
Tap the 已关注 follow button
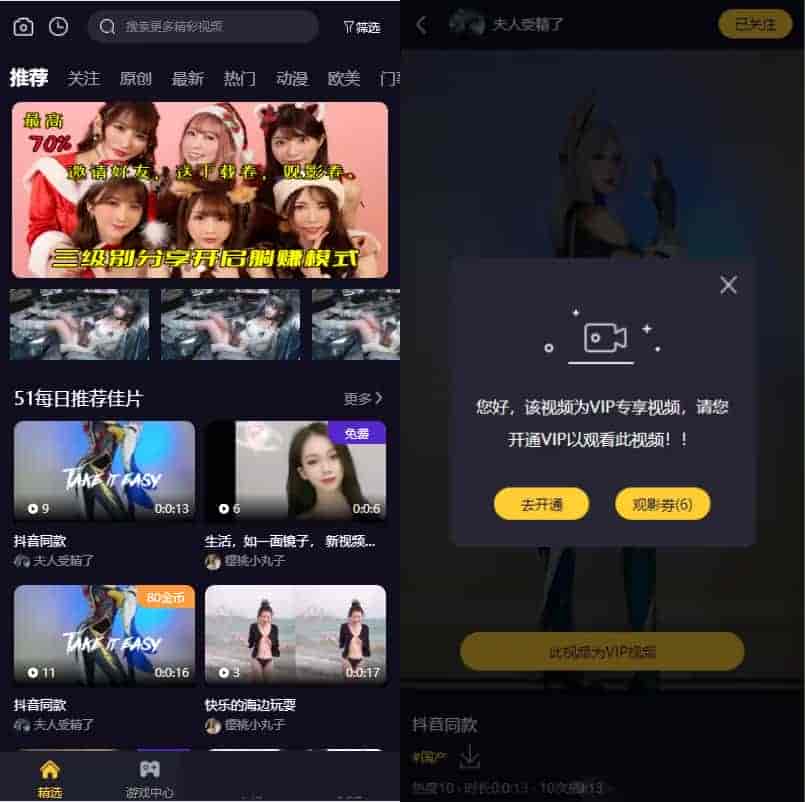[x=755, y=25]
